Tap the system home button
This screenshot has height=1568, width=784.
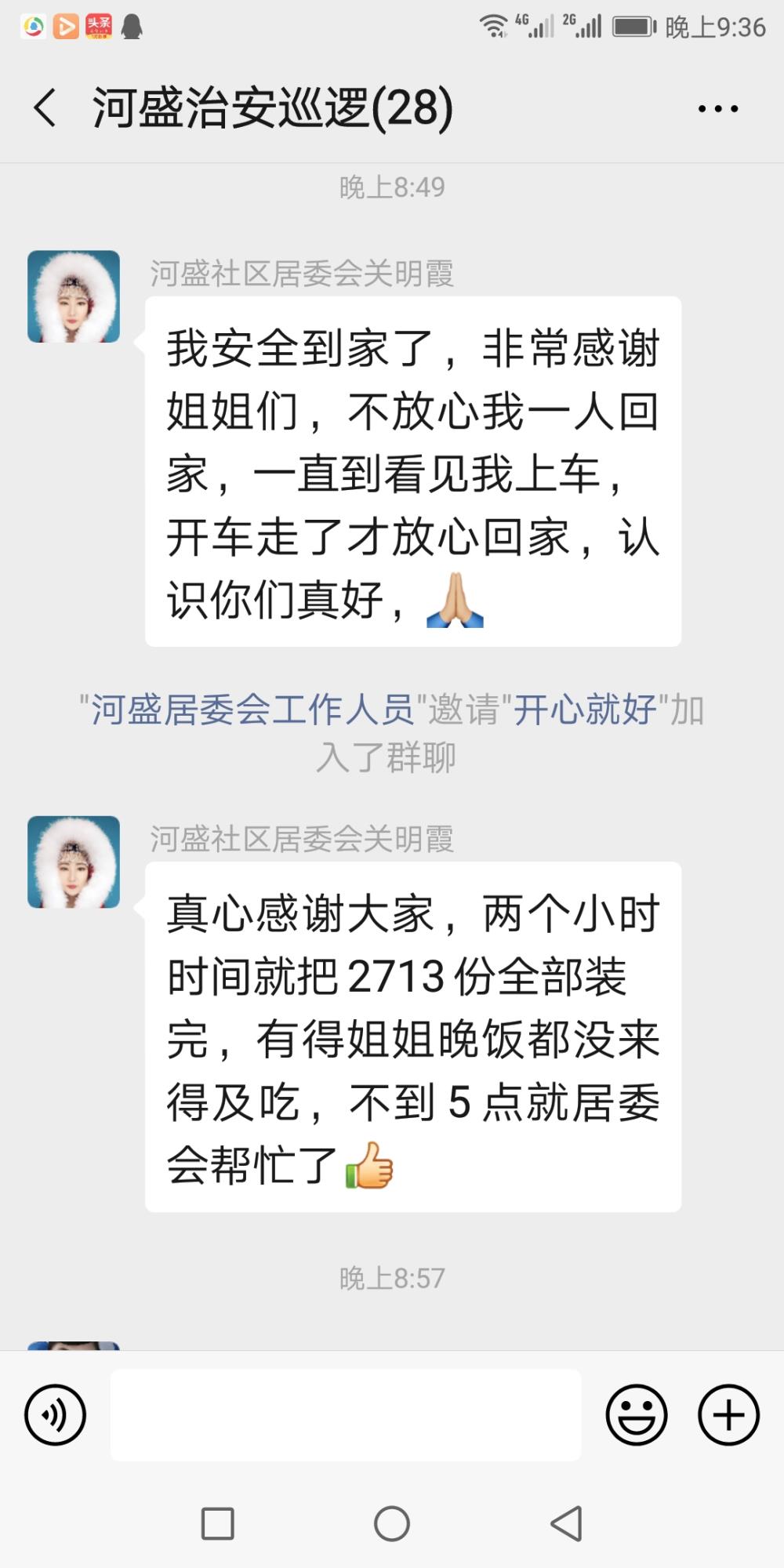392,1523
